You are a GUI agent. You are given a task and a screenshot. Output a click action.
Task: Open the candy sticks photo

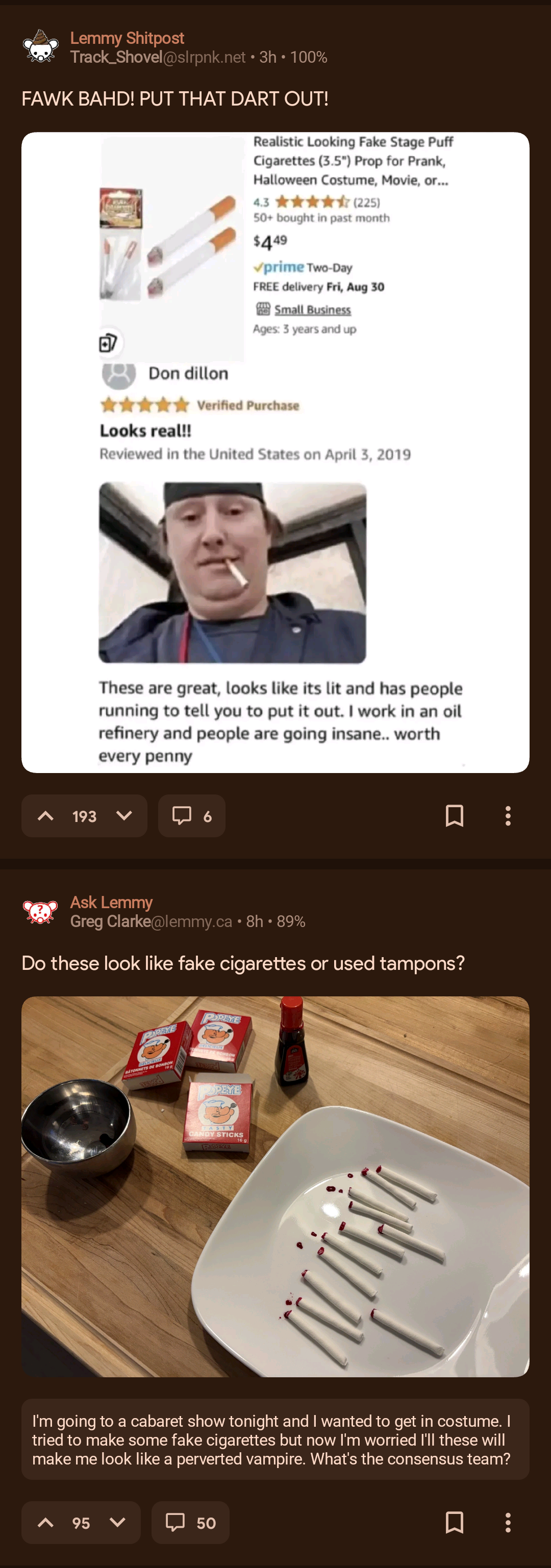tap(275, 1187)
